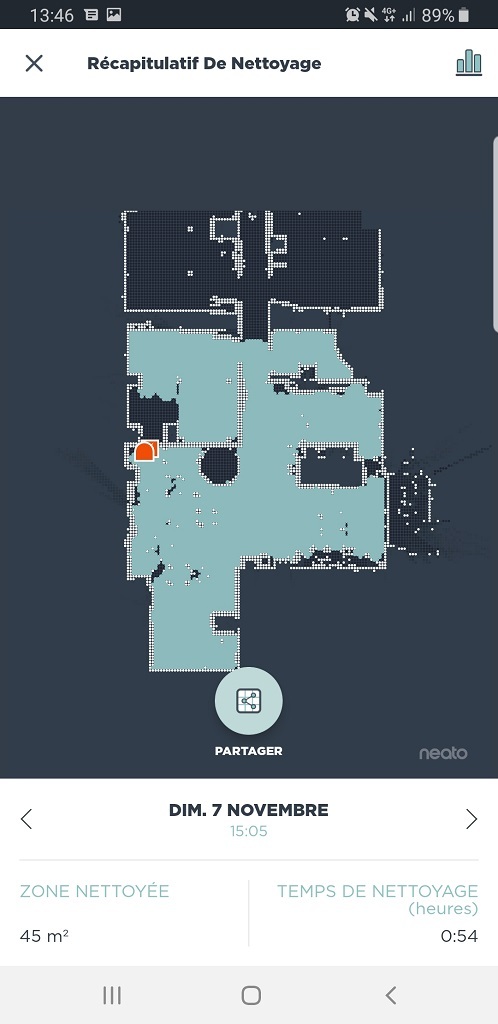Close the cleaning summary screen
Screen dimensions: 498x1024
tap(34, 63)
